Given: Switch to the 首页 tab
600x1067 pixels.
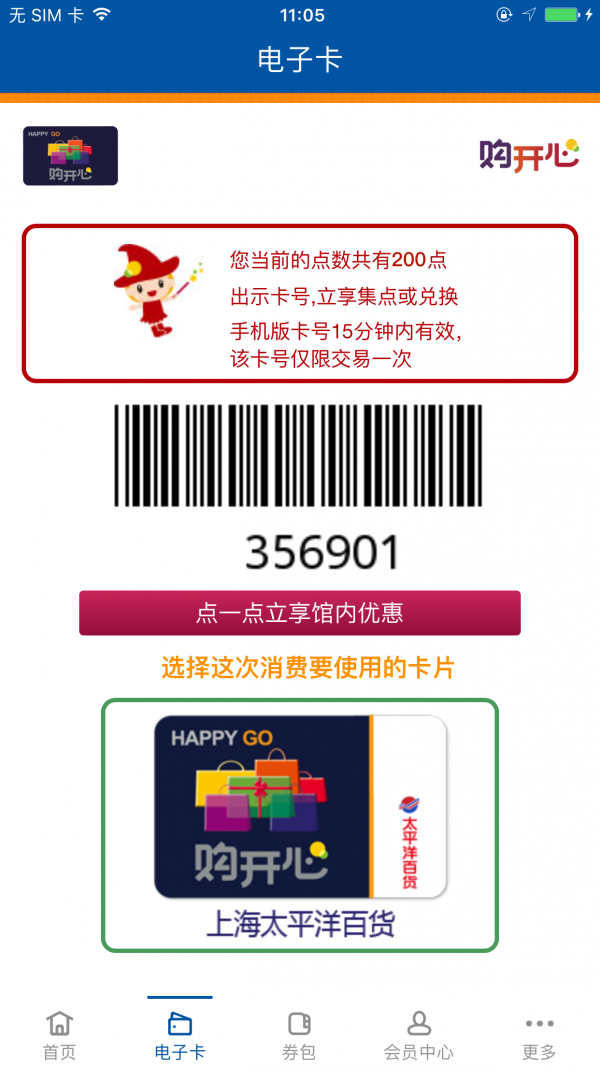Looking at the screenshot, I should (x=59, y=1035).
